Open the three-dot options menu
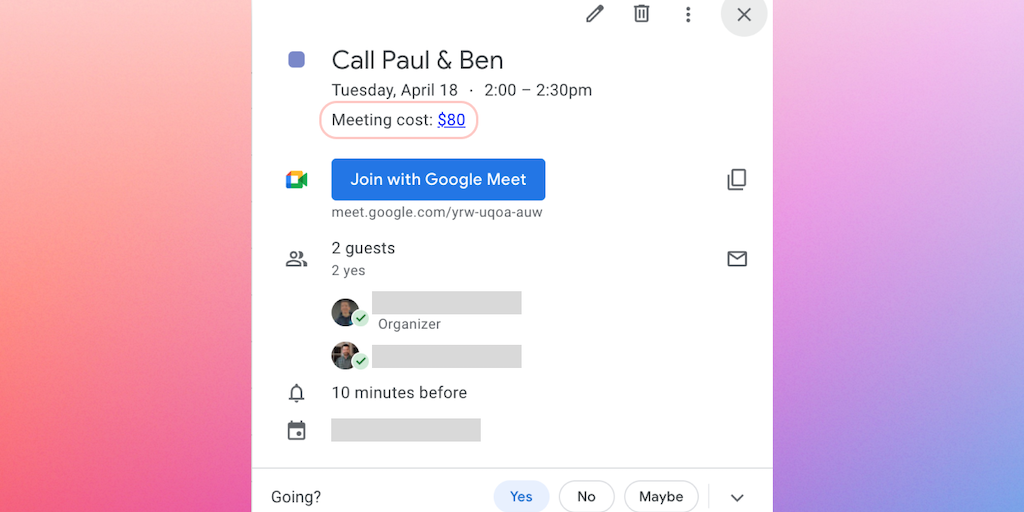1024x512 pixels. (688, 14)
